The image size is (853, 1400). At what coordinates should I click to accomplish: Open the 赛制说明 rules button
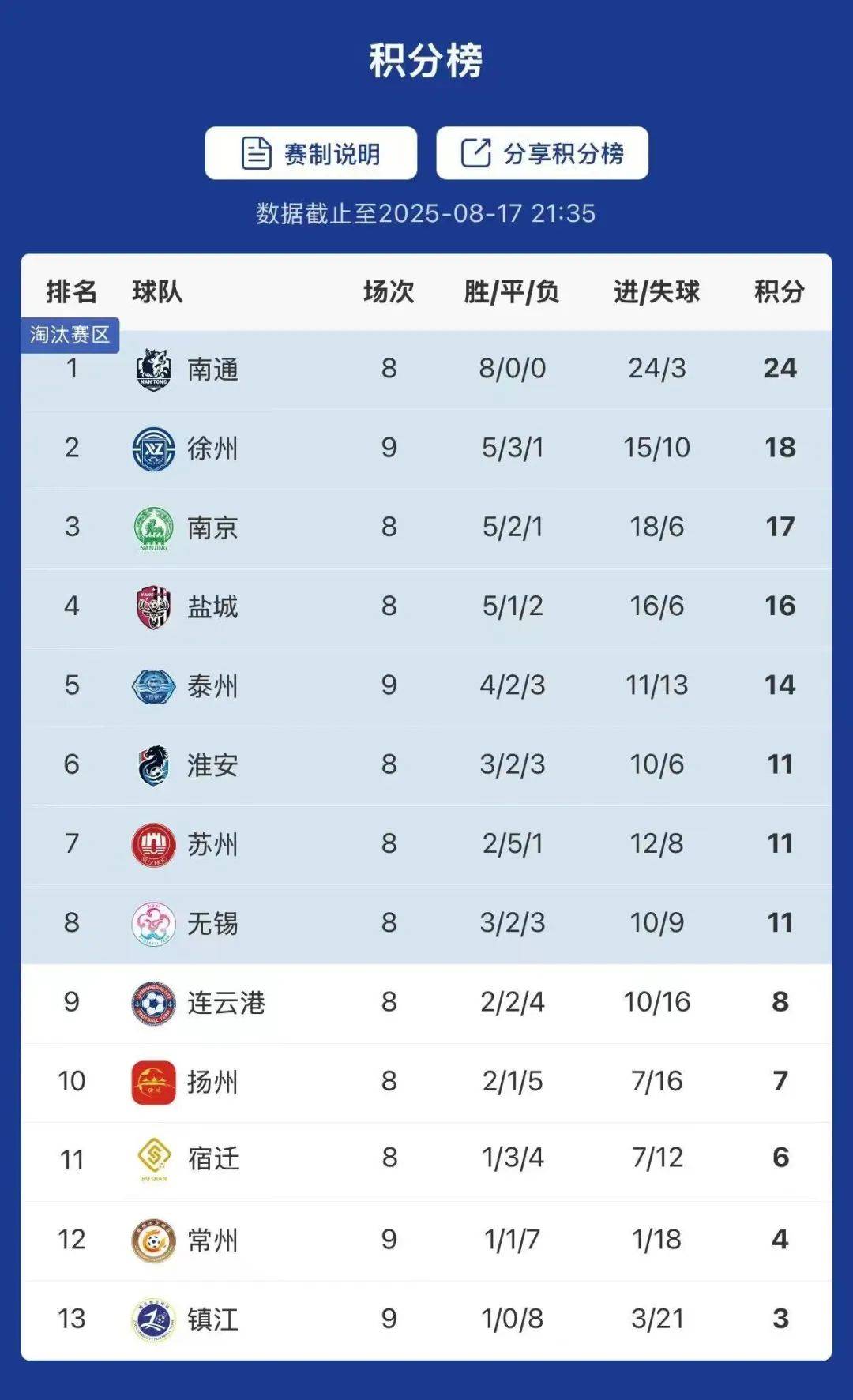(x=310, y=153)
